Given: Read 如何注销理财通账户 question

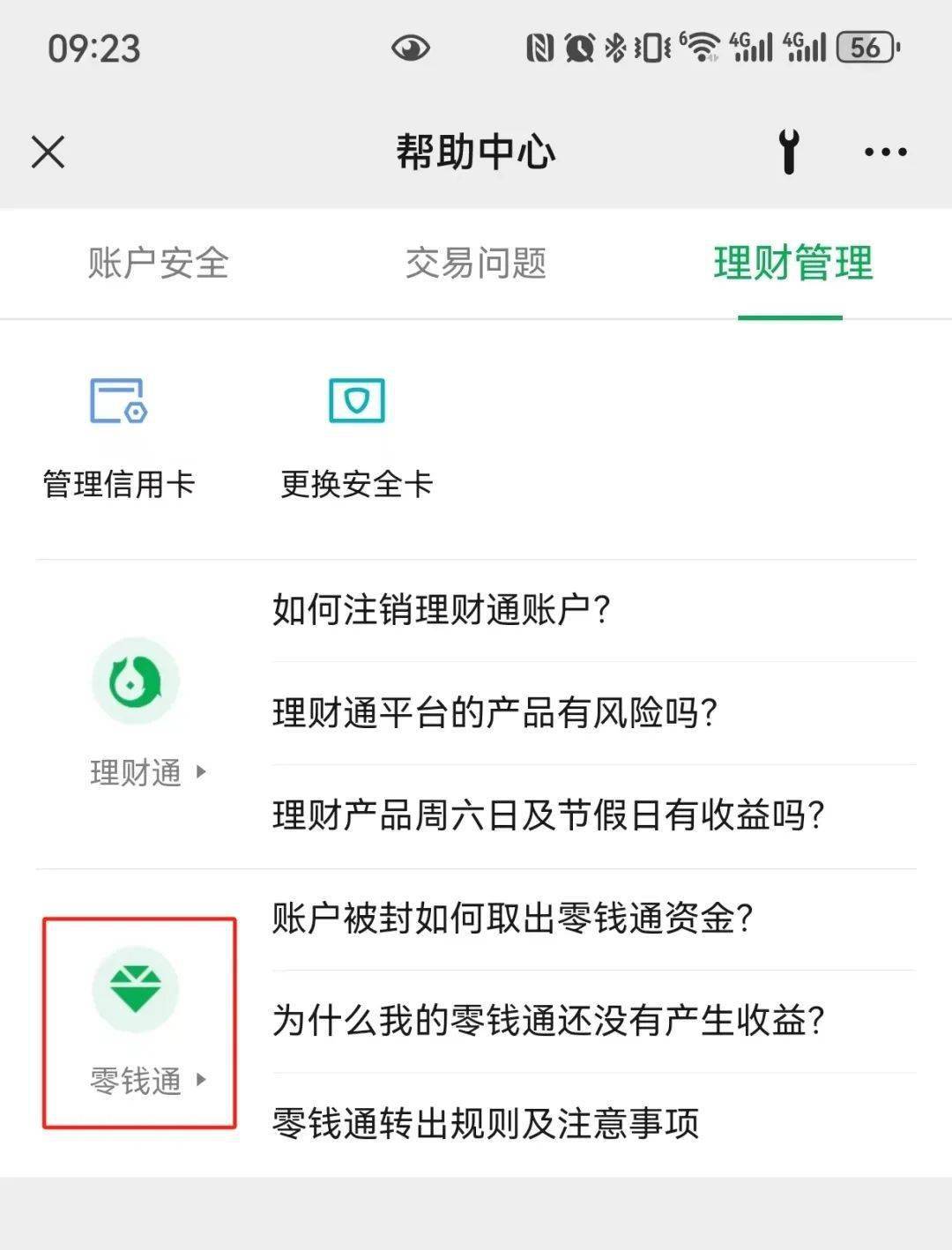Looking at the screenshot, I should (442, 610).
